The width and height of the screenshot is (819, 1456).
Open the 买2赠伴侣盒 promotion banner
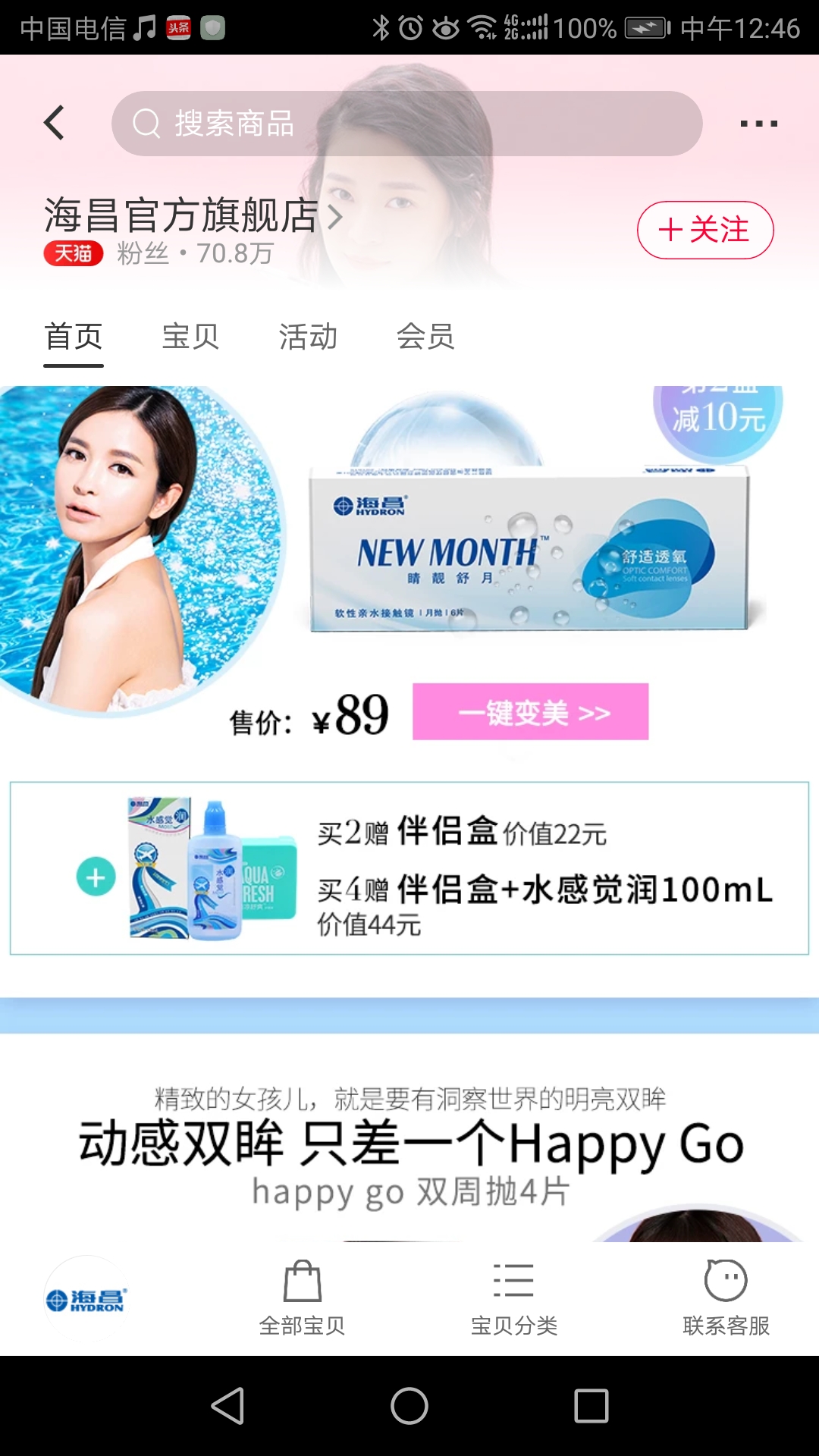click(x=409, y=868)
